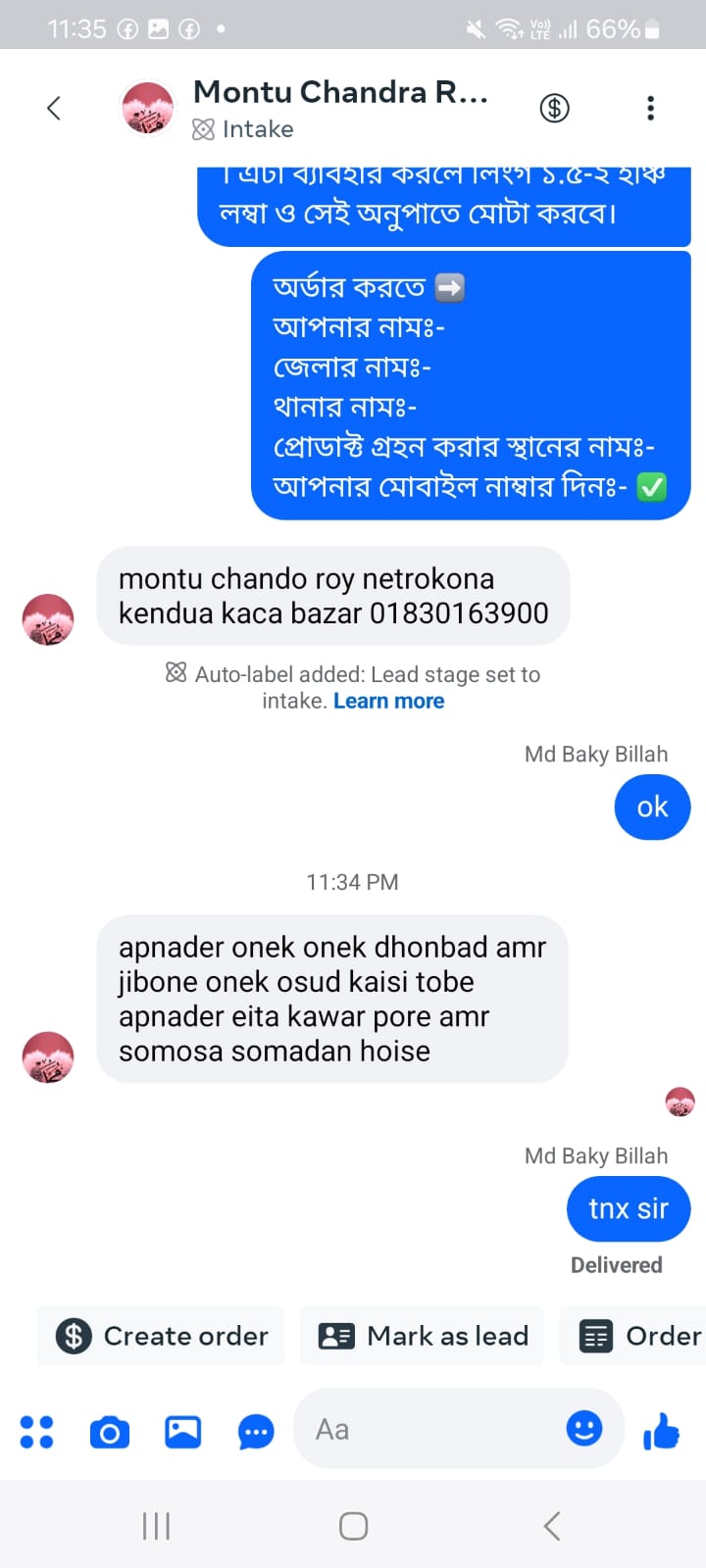Send a thumbs-up like
Viewport: 706px width, 1568px height.
click(x=662, y=1432)
